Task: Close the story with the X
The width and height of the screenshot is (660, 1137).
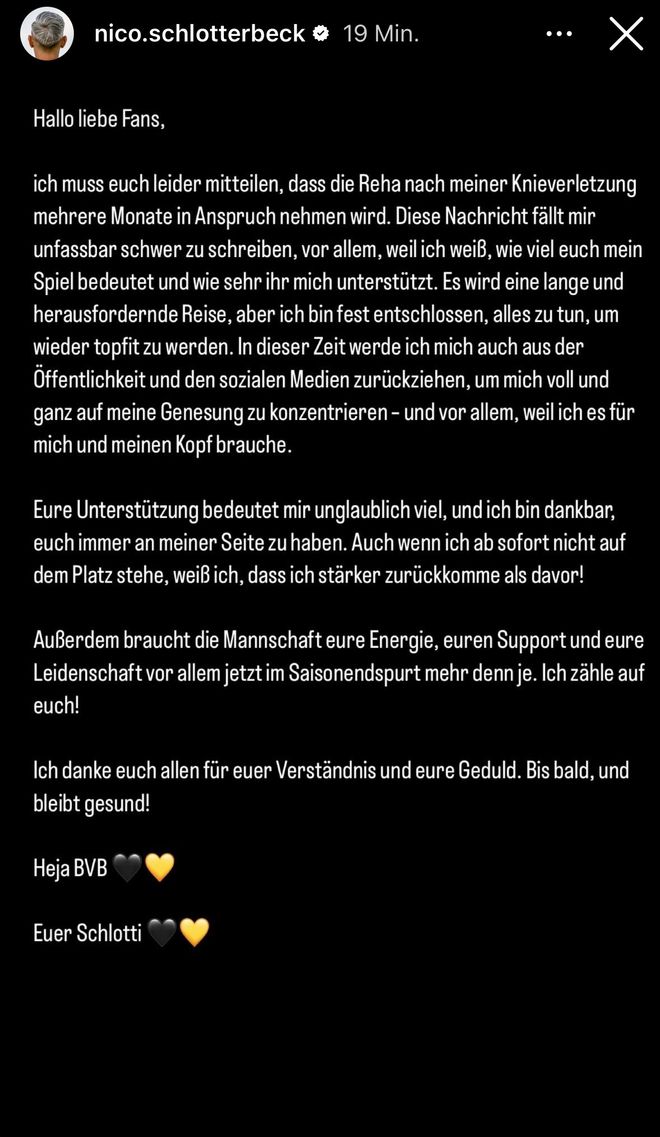Action: [626, 34]
